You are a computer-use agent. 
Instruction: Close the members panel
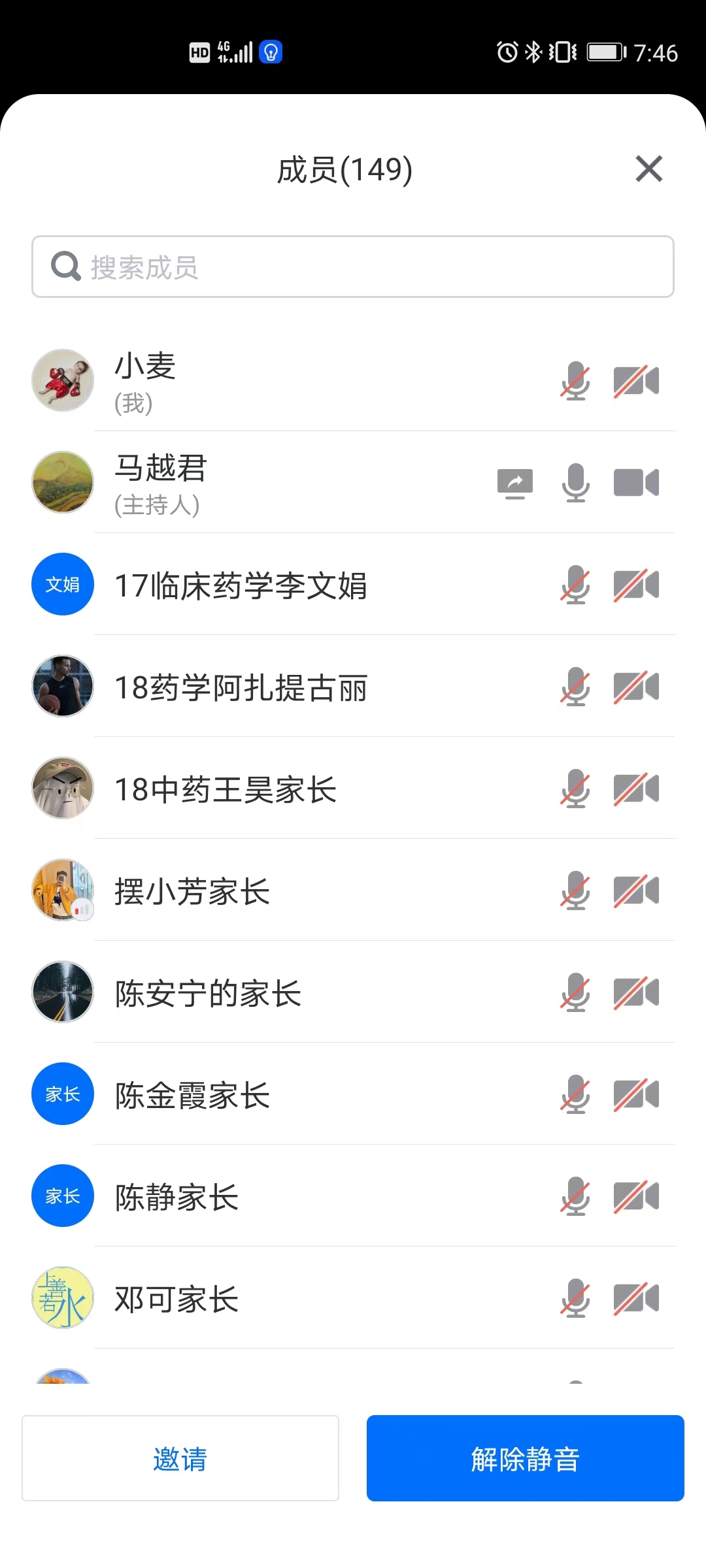click(648, 169)
